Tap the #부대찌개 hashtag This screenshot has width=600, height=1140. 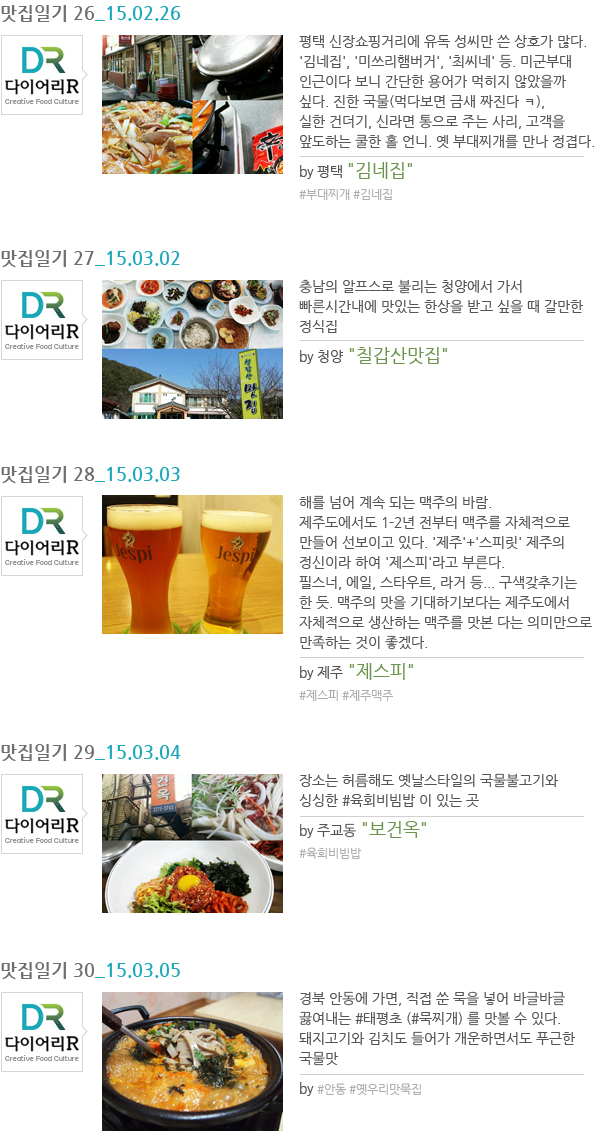pos(324,194)
